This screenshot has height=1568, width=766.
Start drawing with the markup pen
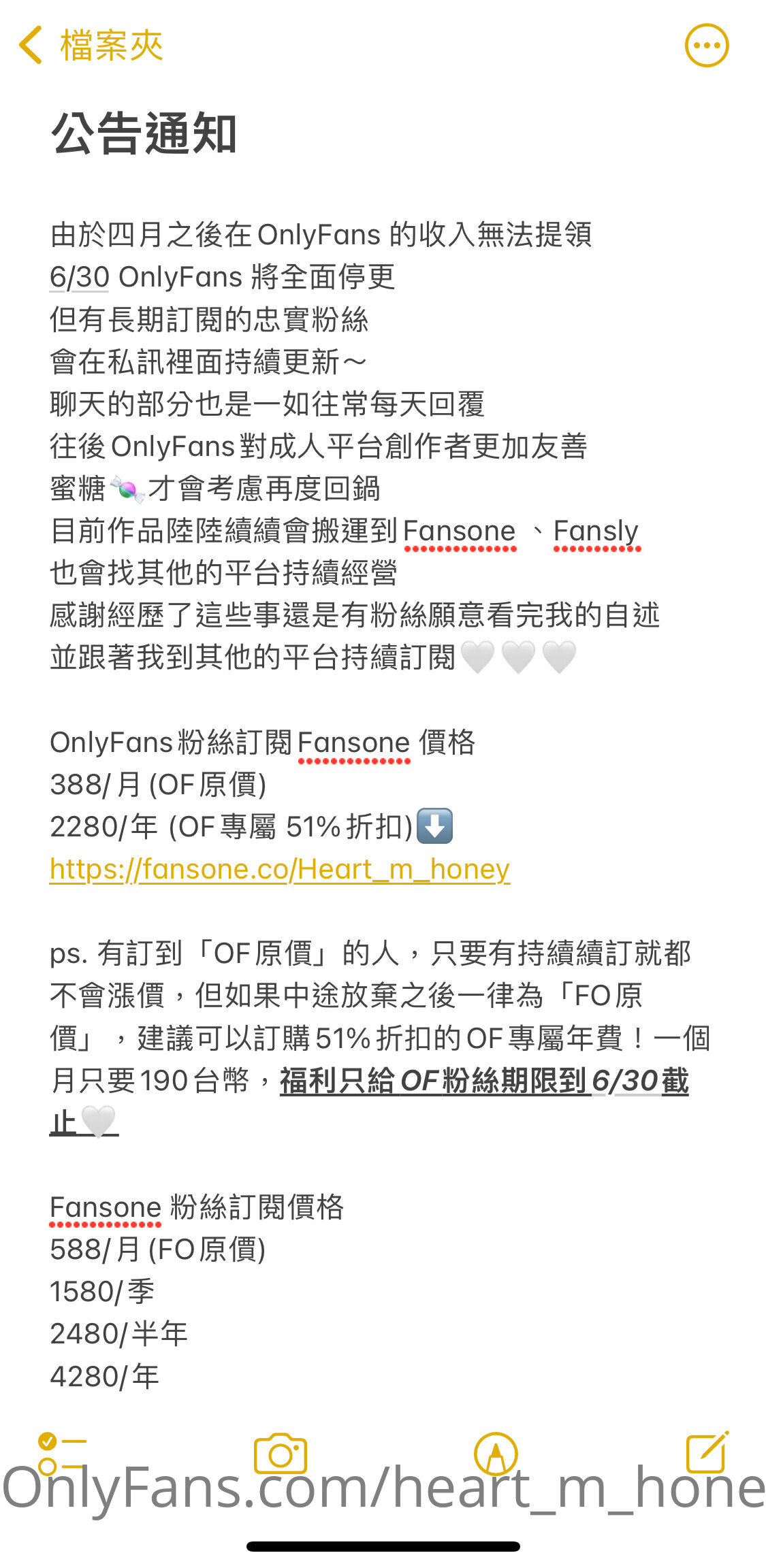tap(496, 1454)
